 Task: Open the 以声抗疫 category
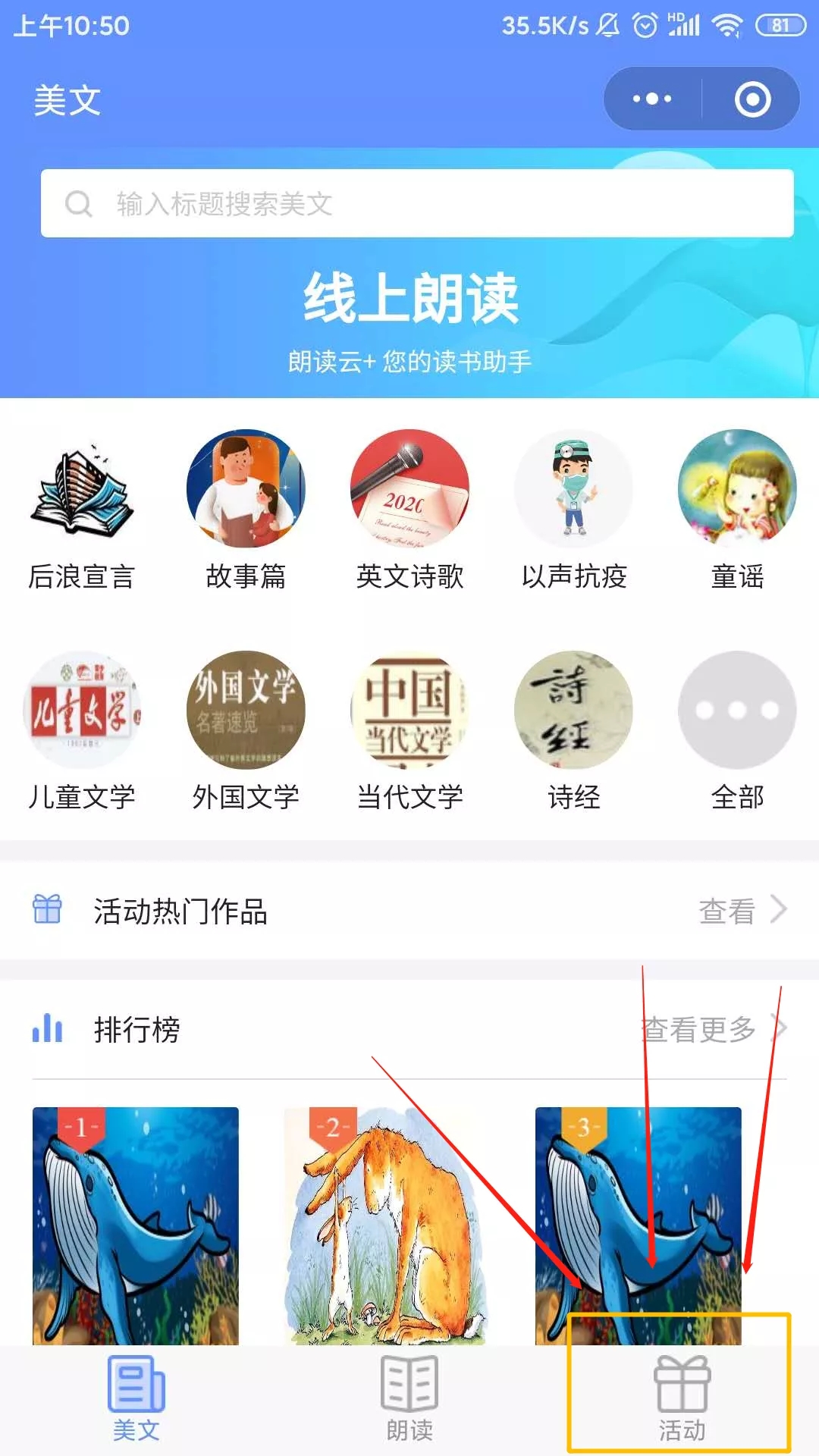point(573,510)
